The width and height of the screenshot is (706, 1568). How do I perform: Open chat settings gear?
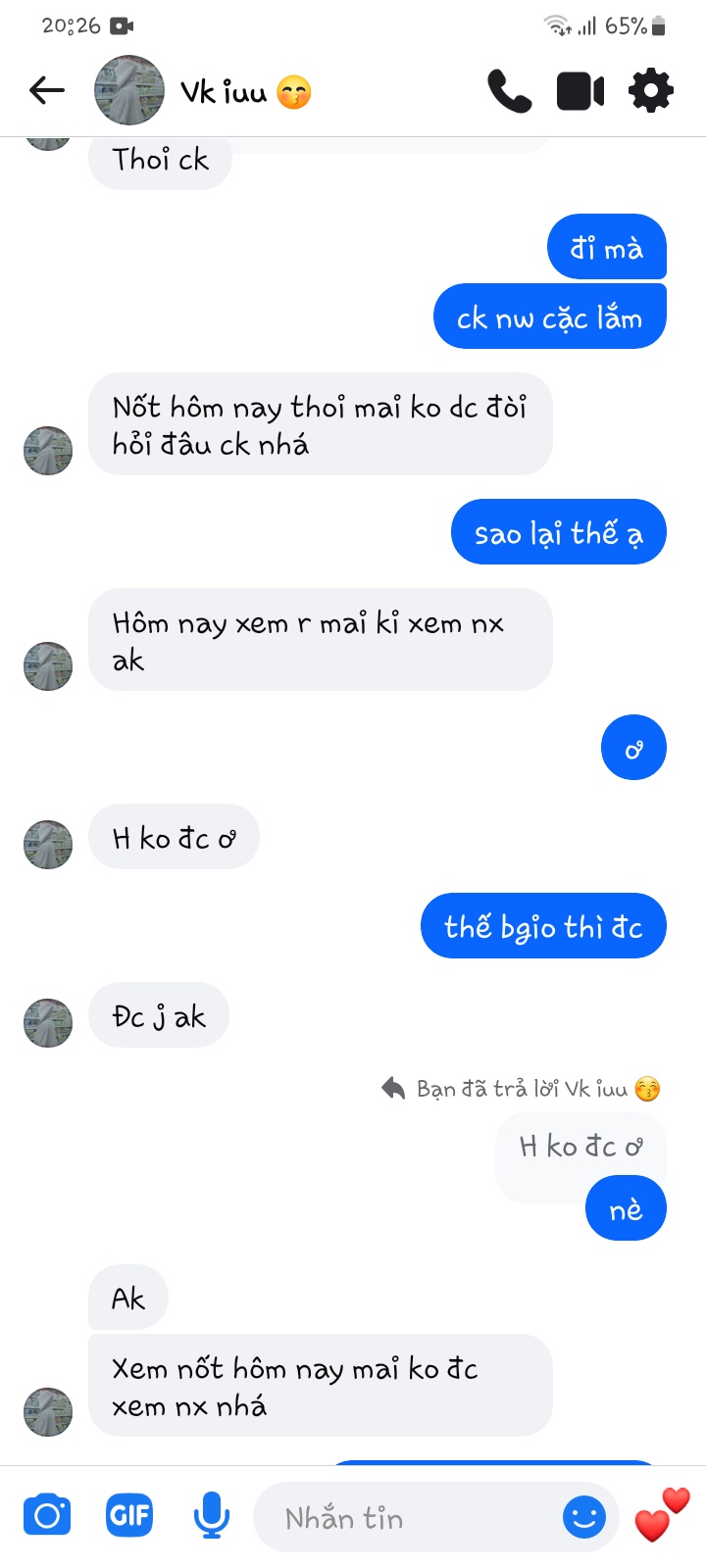651,91
